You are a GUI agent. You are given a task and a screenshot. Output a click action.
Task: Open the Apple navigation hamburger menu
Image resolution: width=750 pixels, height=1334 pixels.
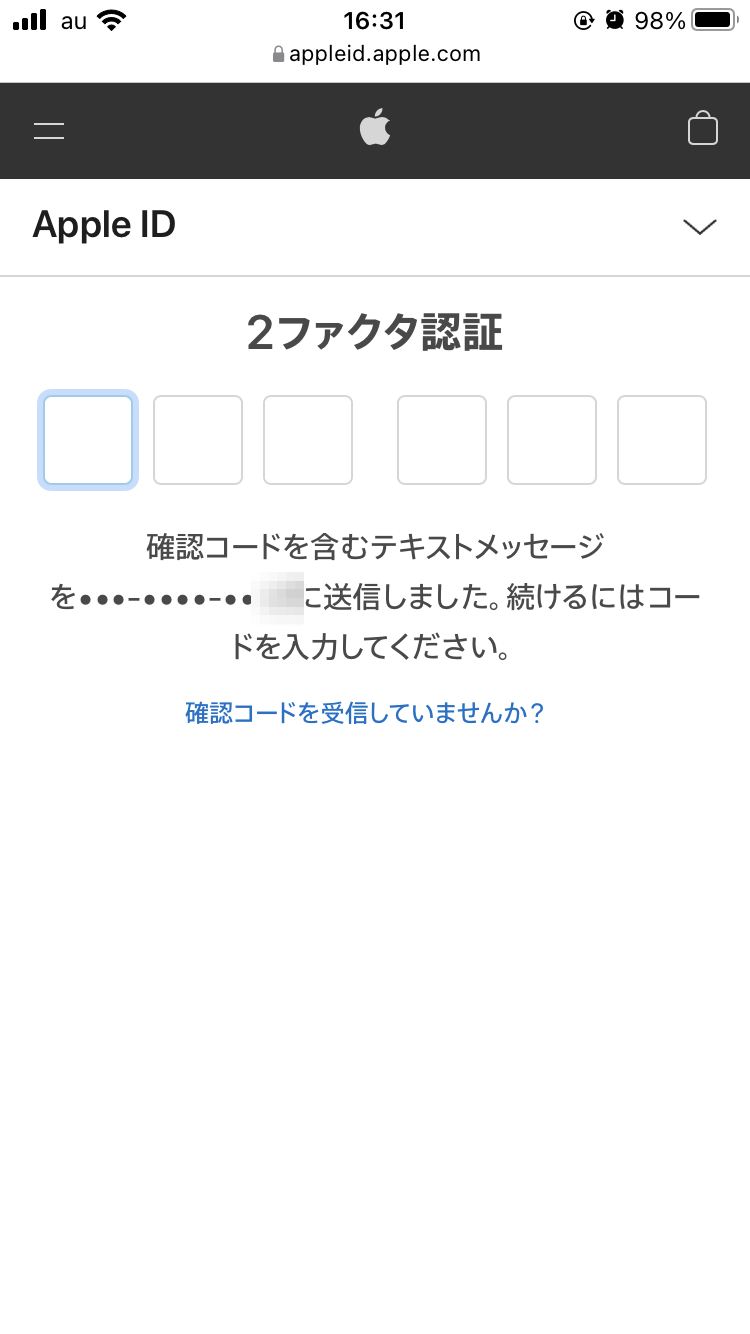48,130
